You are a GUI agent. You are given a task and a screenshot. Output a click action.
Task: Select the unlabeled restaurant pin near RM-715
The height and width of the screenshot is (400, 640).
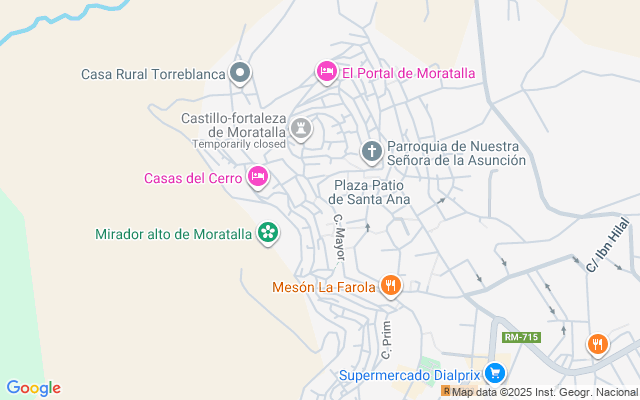point(598,343)
